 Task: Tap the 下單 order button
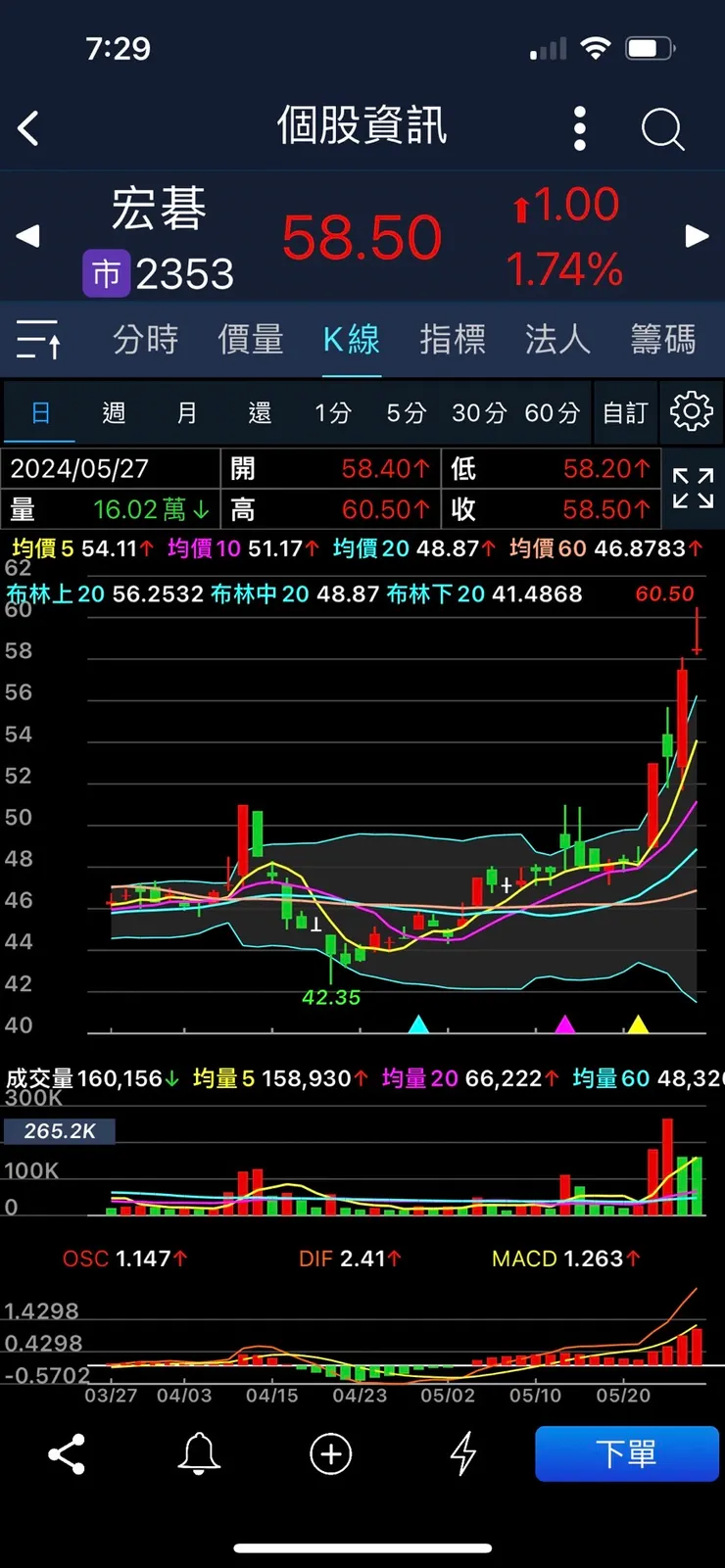click(x=627, y=1454)
